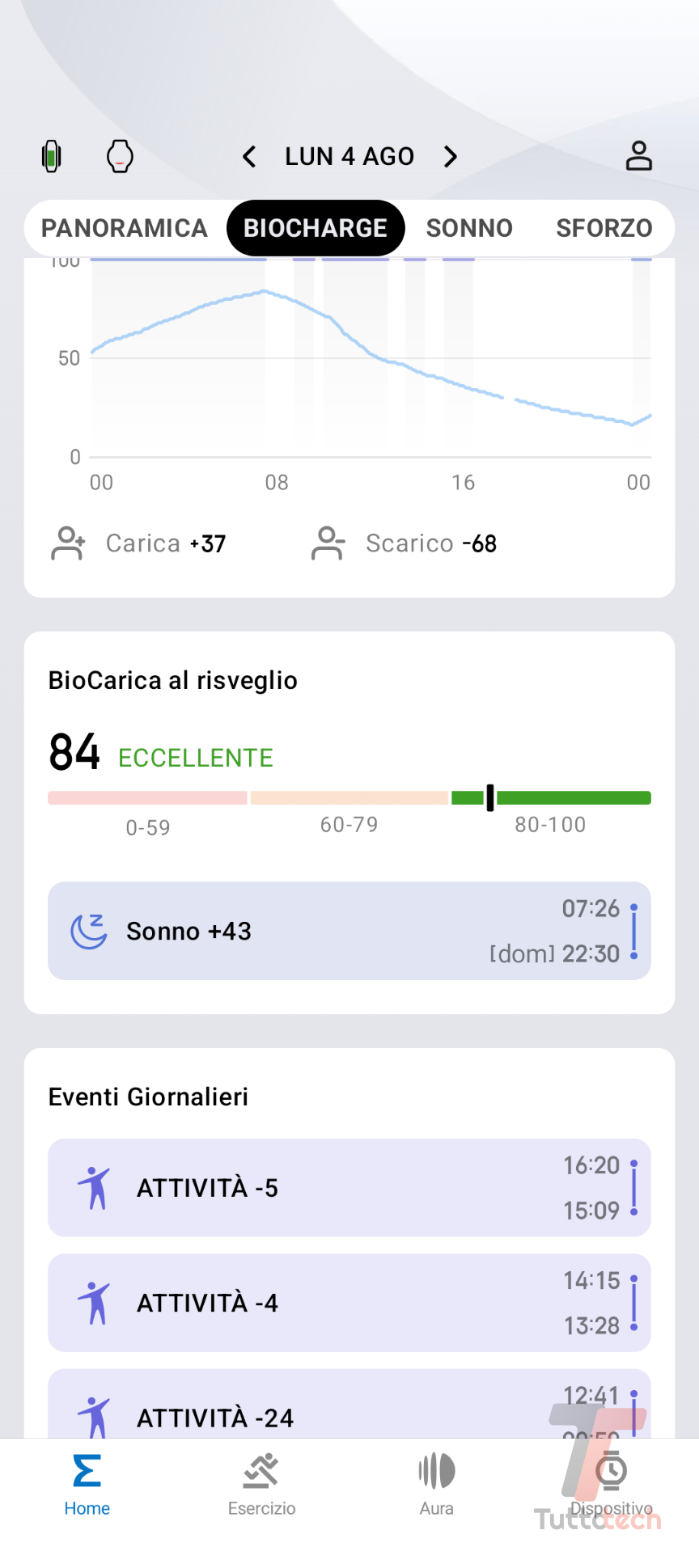
Task: Go to the Home tab
Action: point(87,1485)
